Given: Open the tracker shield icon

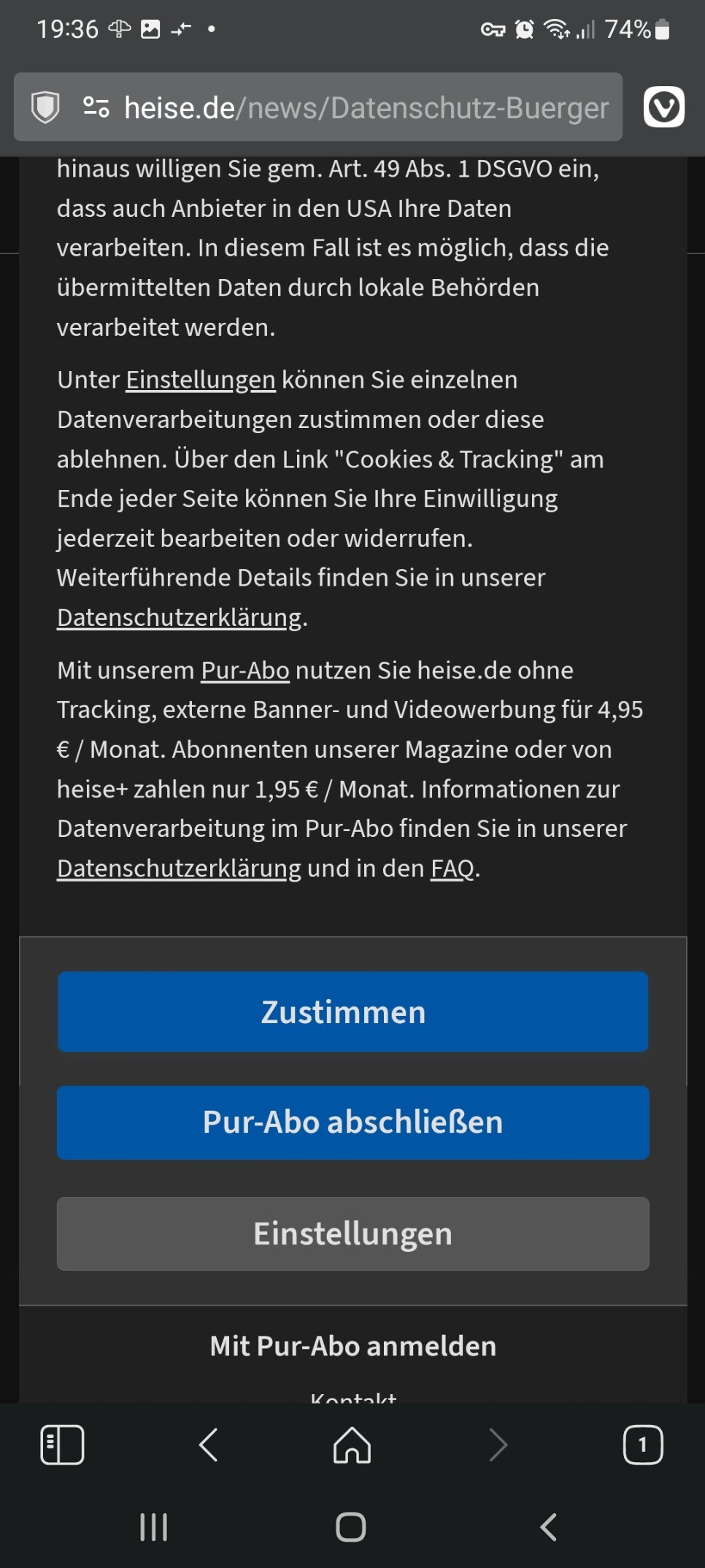Looking at the screenshot, I should point(45,107).
